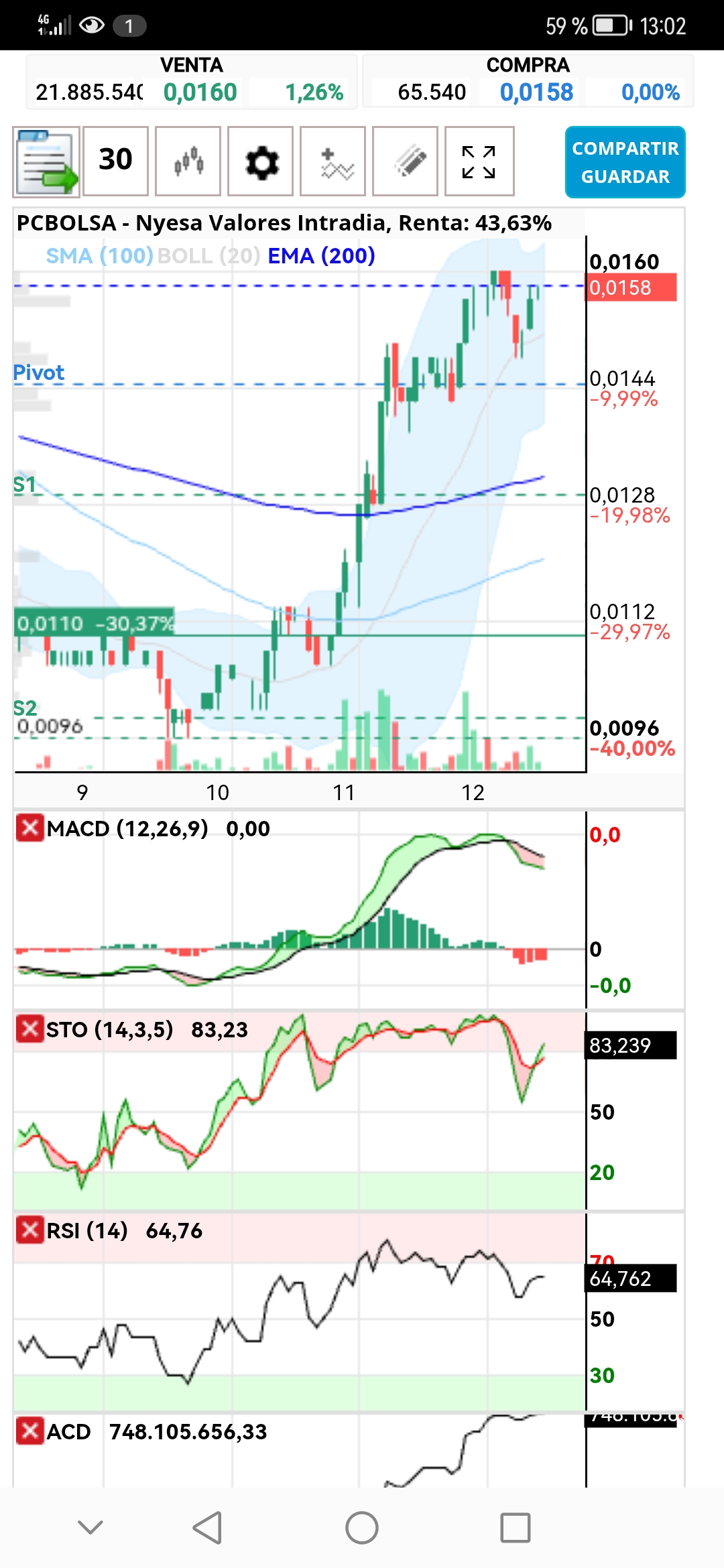Remove the MACD indicator

[29, 828]
